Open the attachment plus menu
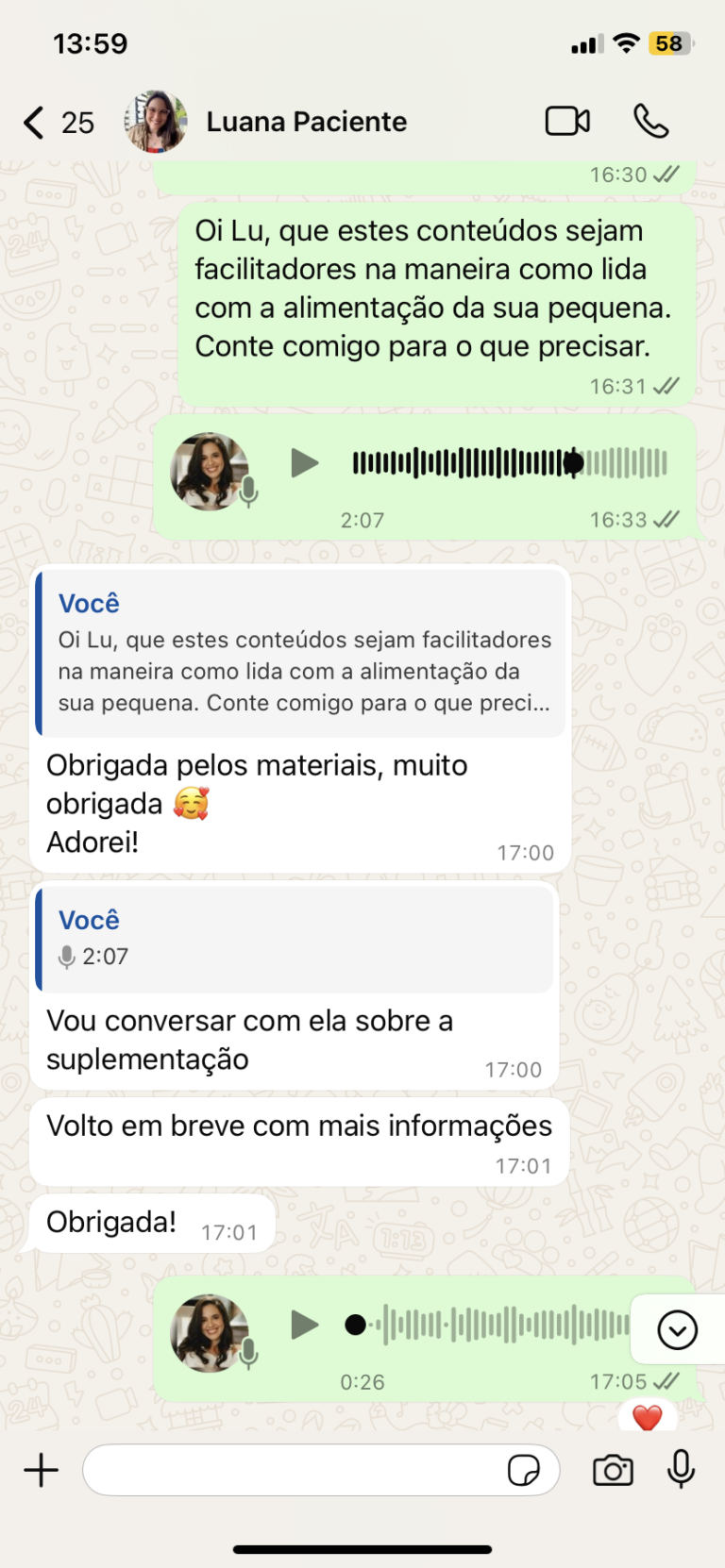 click(42, 1470)
